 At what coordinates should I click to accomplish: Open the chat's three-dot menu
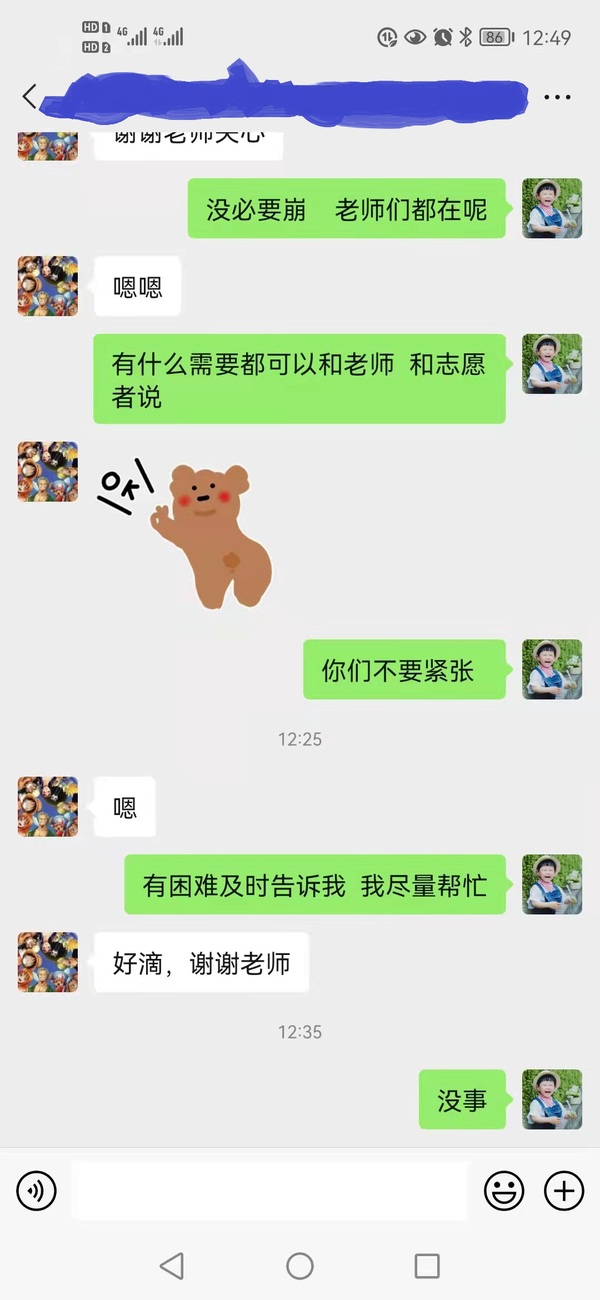556,97
